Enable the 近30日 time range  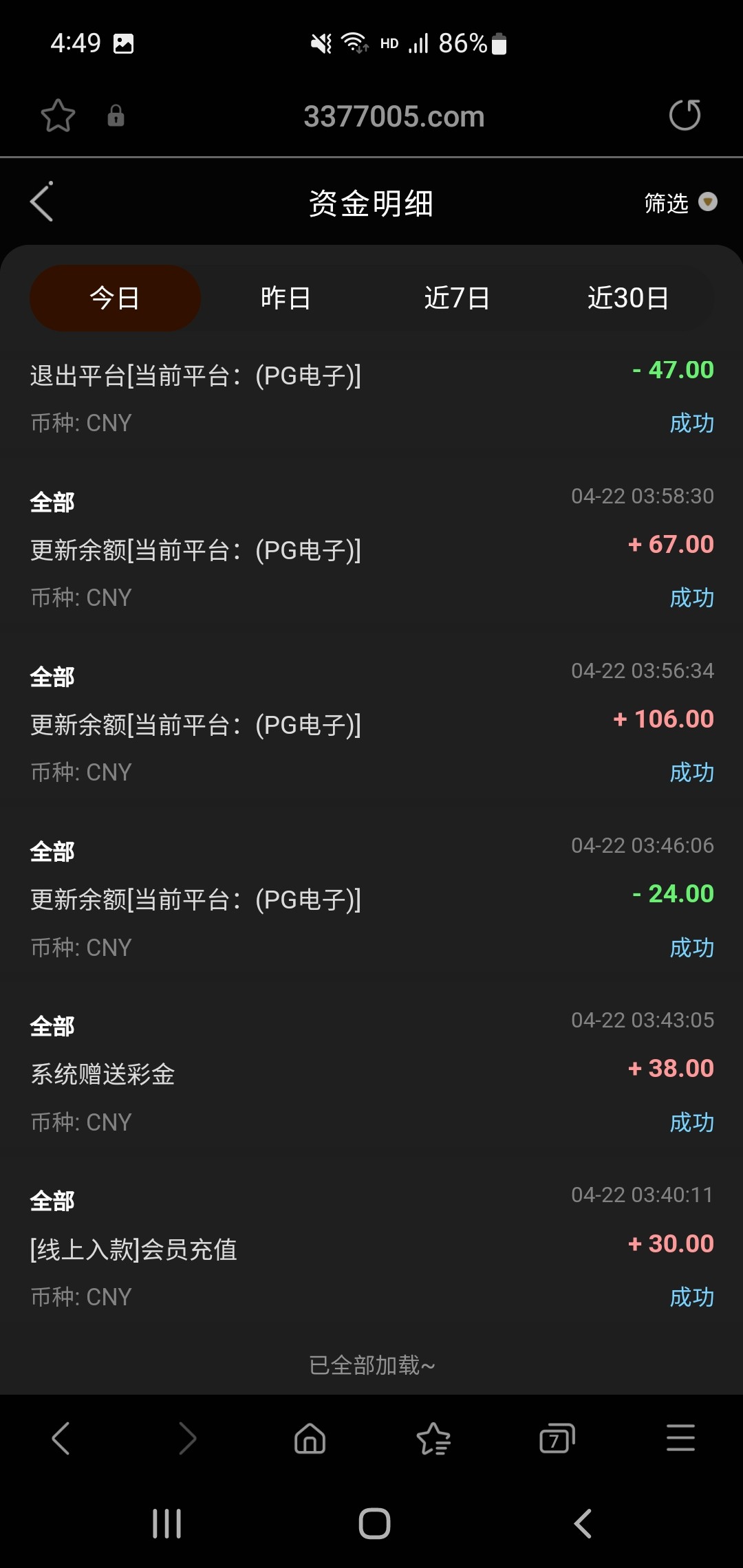point(629,297)
